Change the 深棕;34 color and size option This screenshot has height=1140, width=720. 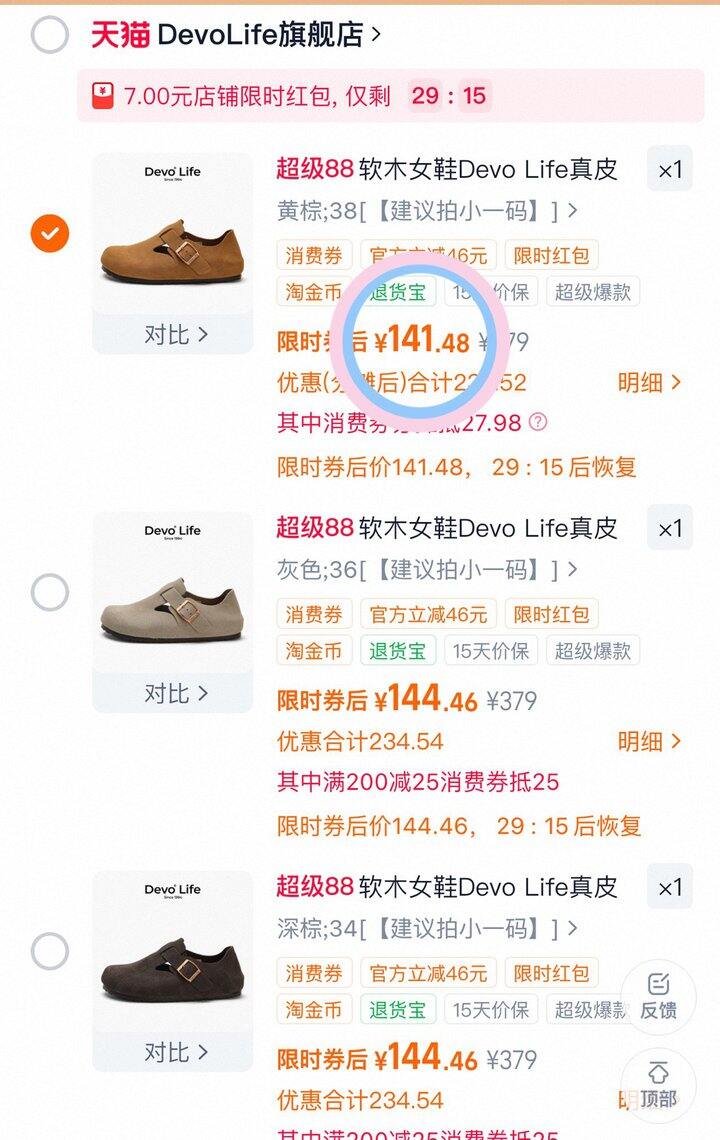(x=426, y=929)
